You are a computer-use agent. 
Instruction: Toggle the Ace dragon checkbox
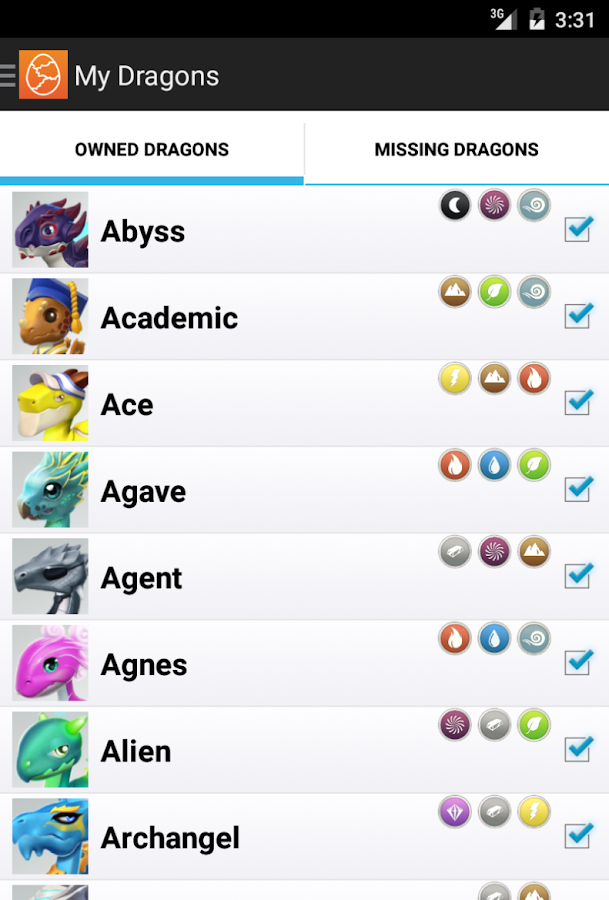tap(578, 402)
